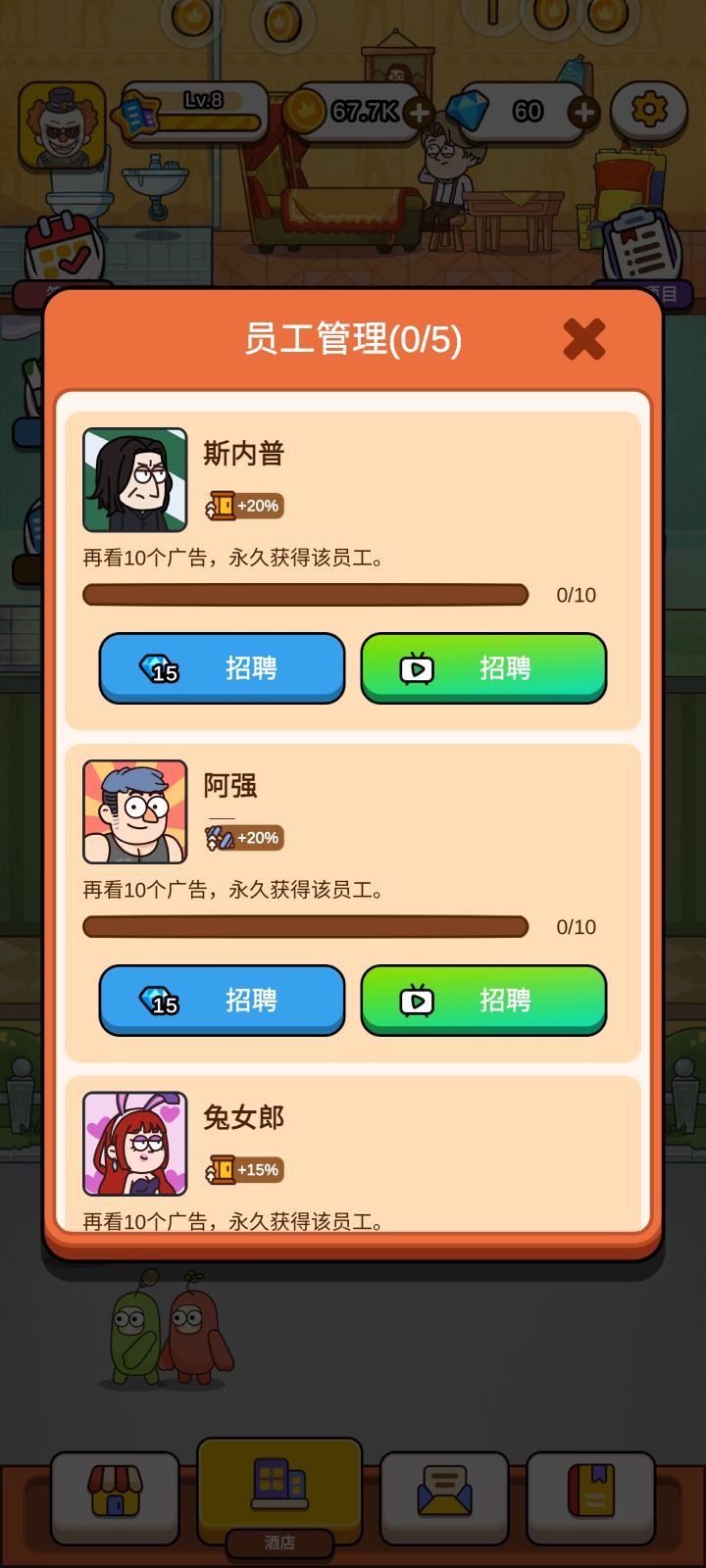Click the green TV ad 招聘 button for 斯内普

pyautogui.click(x=483, y=668)
